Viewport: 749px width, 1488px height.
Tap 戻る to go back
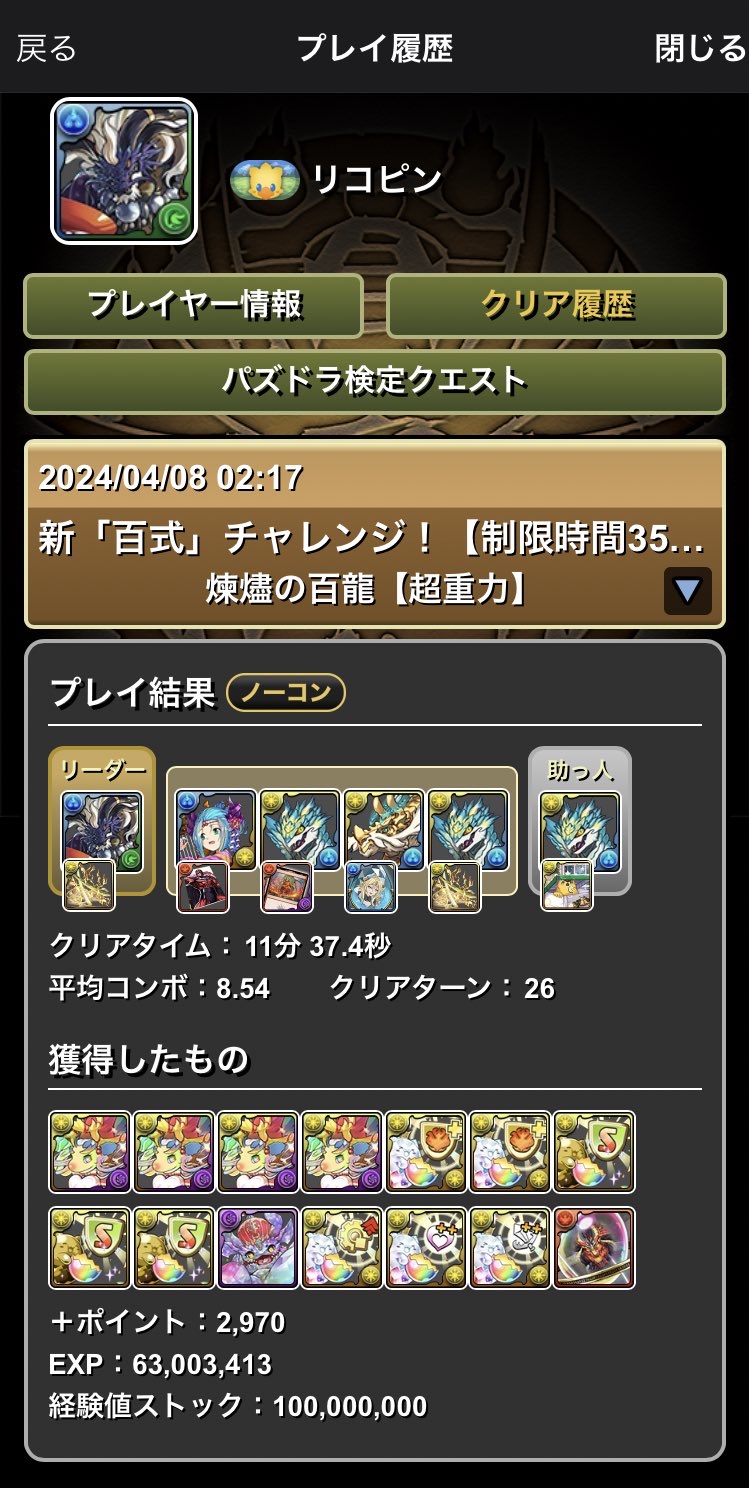[47, 48]
